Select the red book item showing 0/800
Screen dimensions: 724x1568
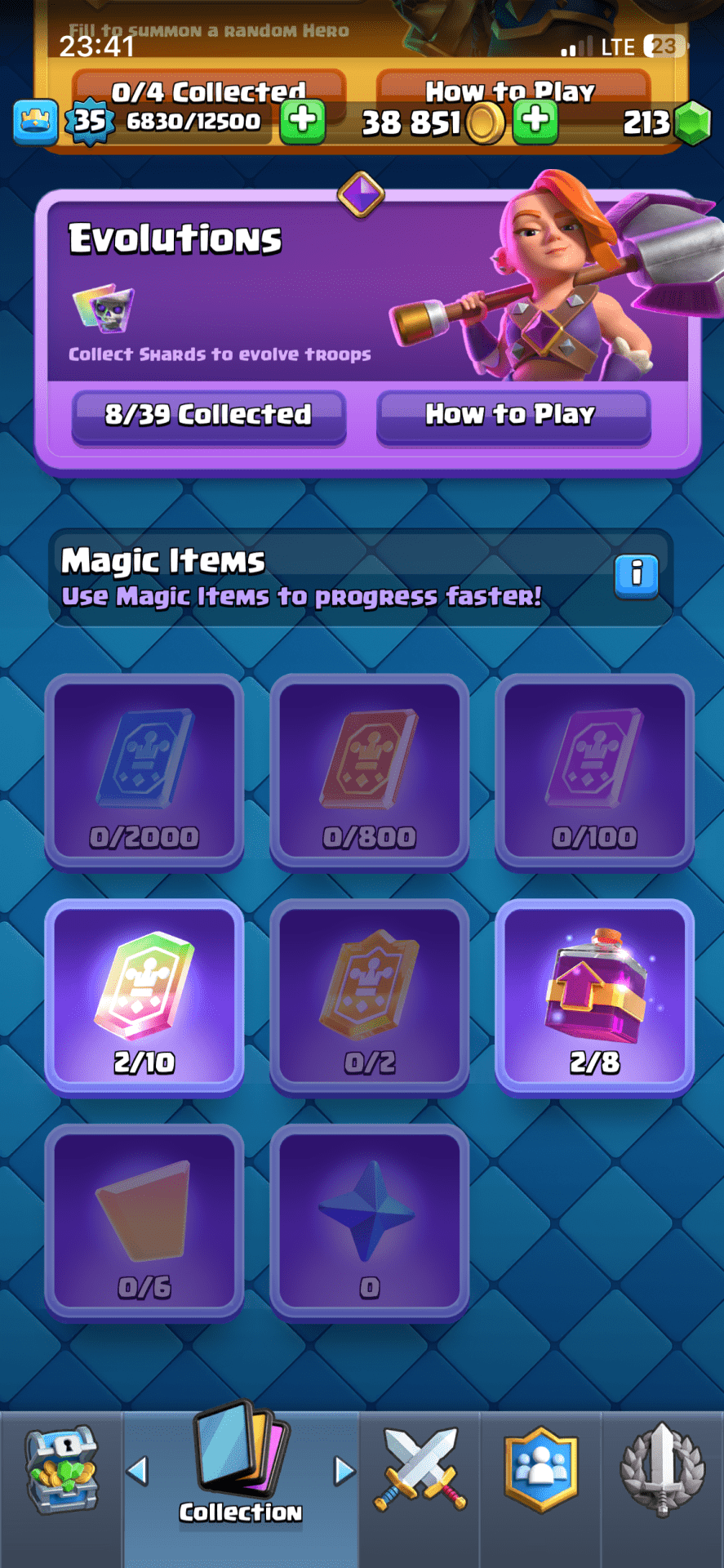[369, 772]
